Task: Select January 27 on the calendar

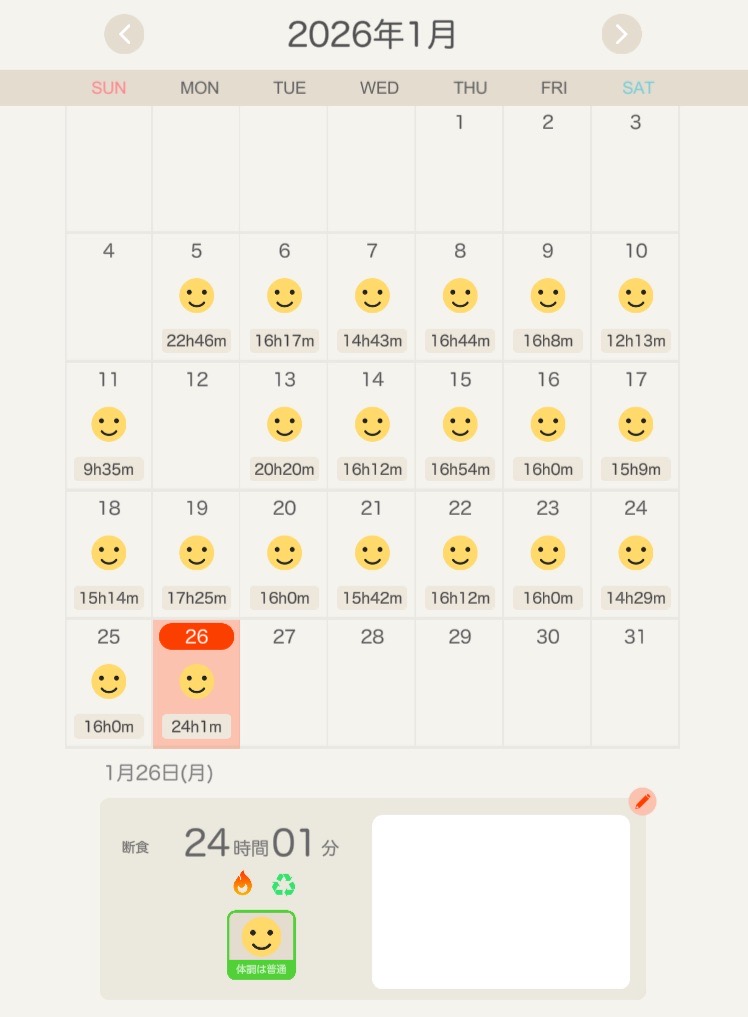Action: tap(284, 682)
